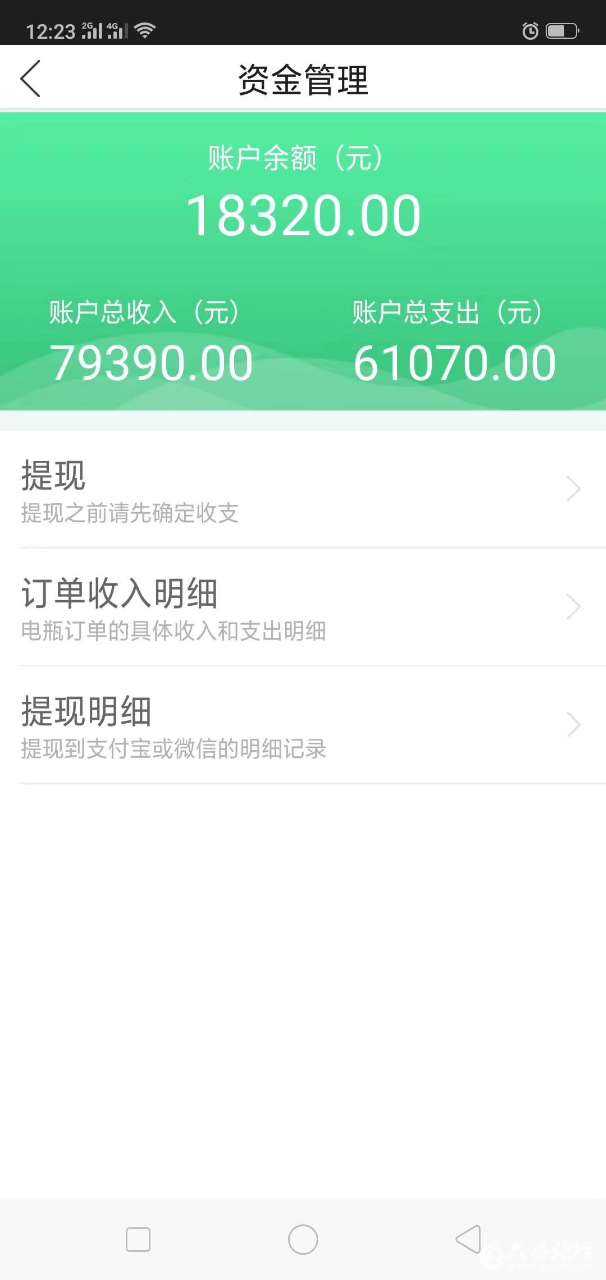Open 提现明细 withdrawal records
606x1280 pixels.
[302, 725]
